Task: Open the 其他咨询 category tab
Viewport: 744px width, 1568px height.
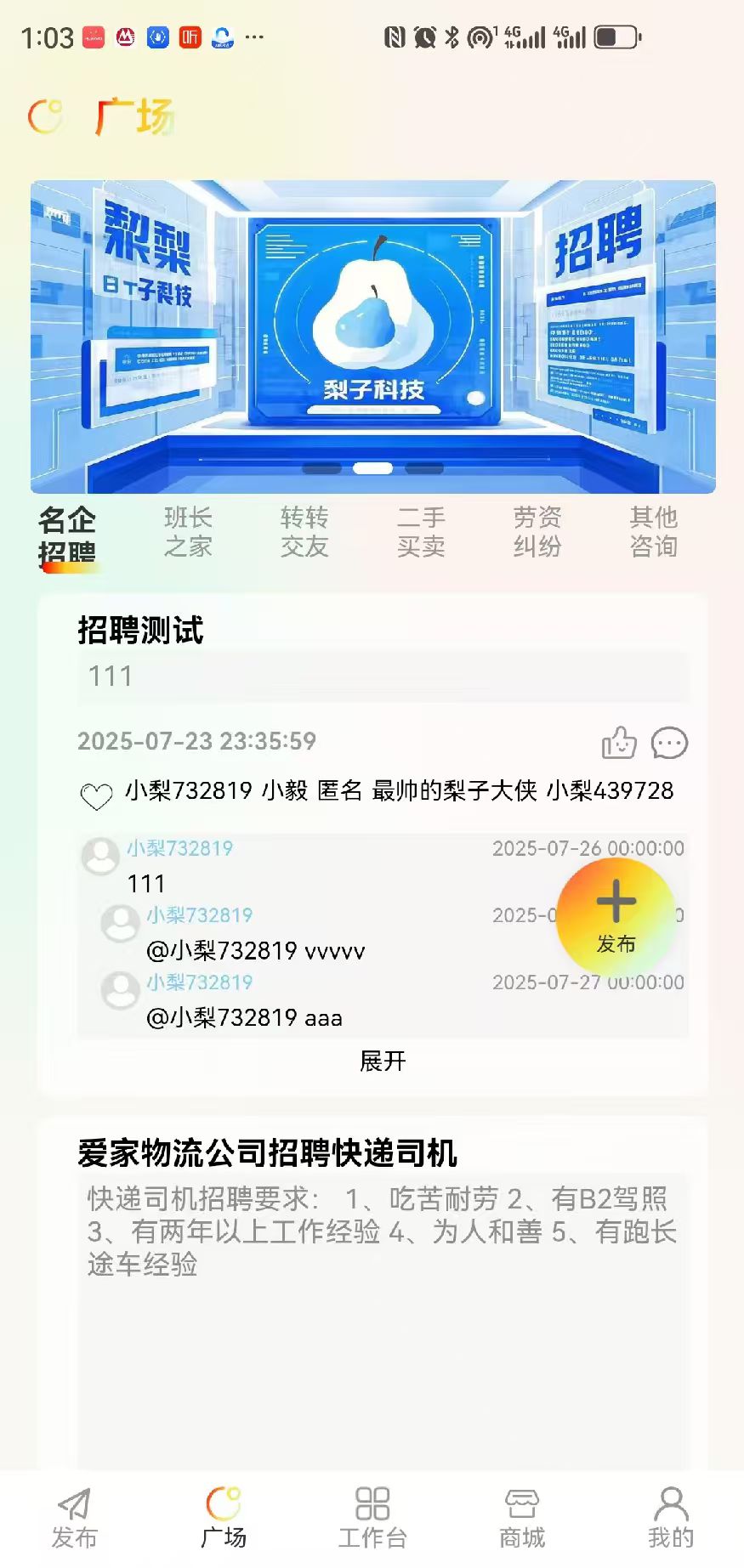Action: click(652, 532)
